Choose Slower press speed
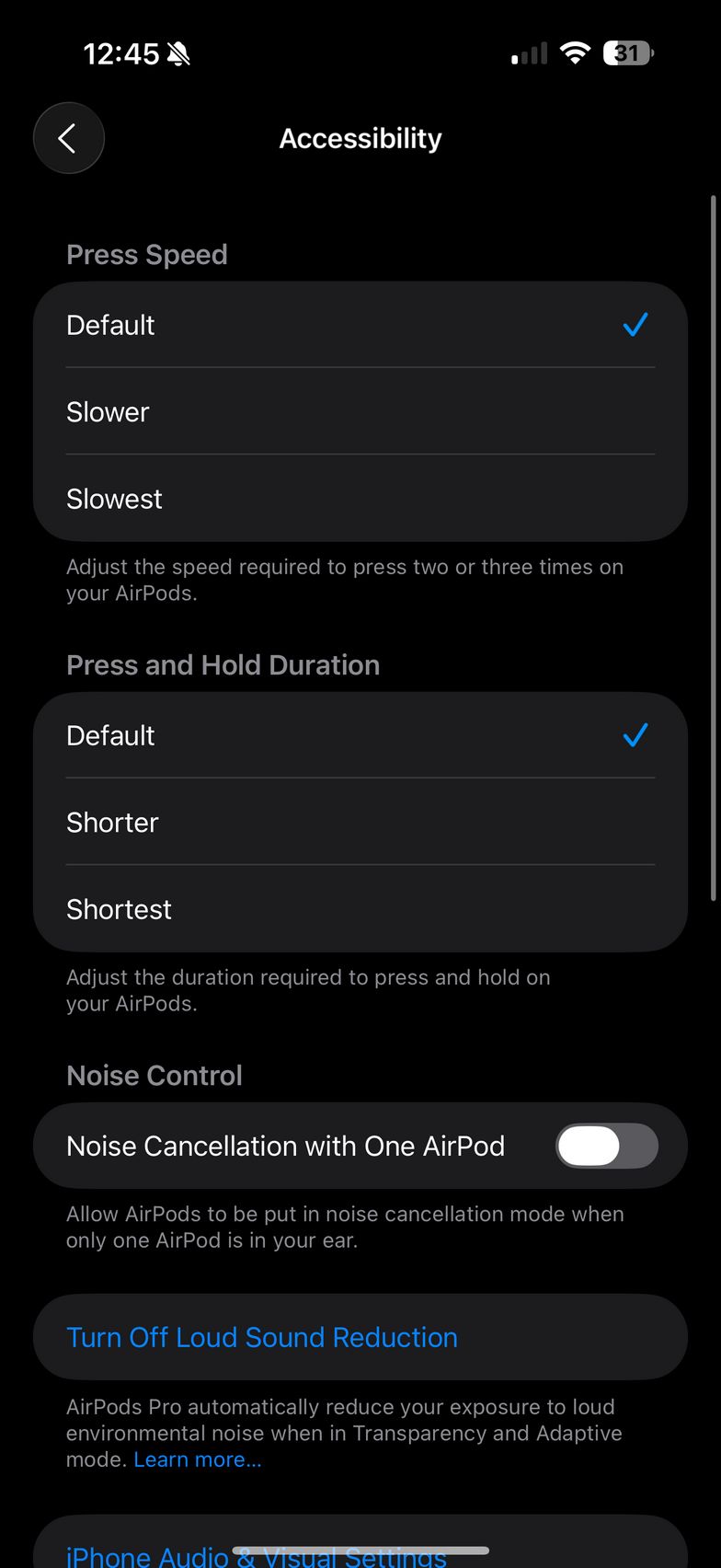The height and width of the screenshot is (1568, 721). [x=359, y=411]
